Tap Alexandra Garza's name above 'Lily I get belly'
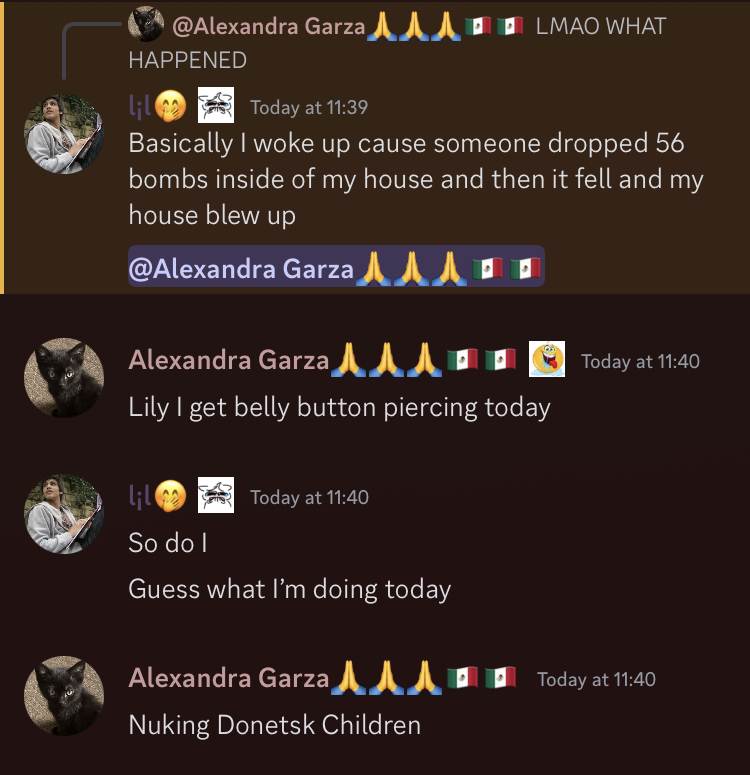Viewport: 750px width, 775px height. [x=229, y=360]
